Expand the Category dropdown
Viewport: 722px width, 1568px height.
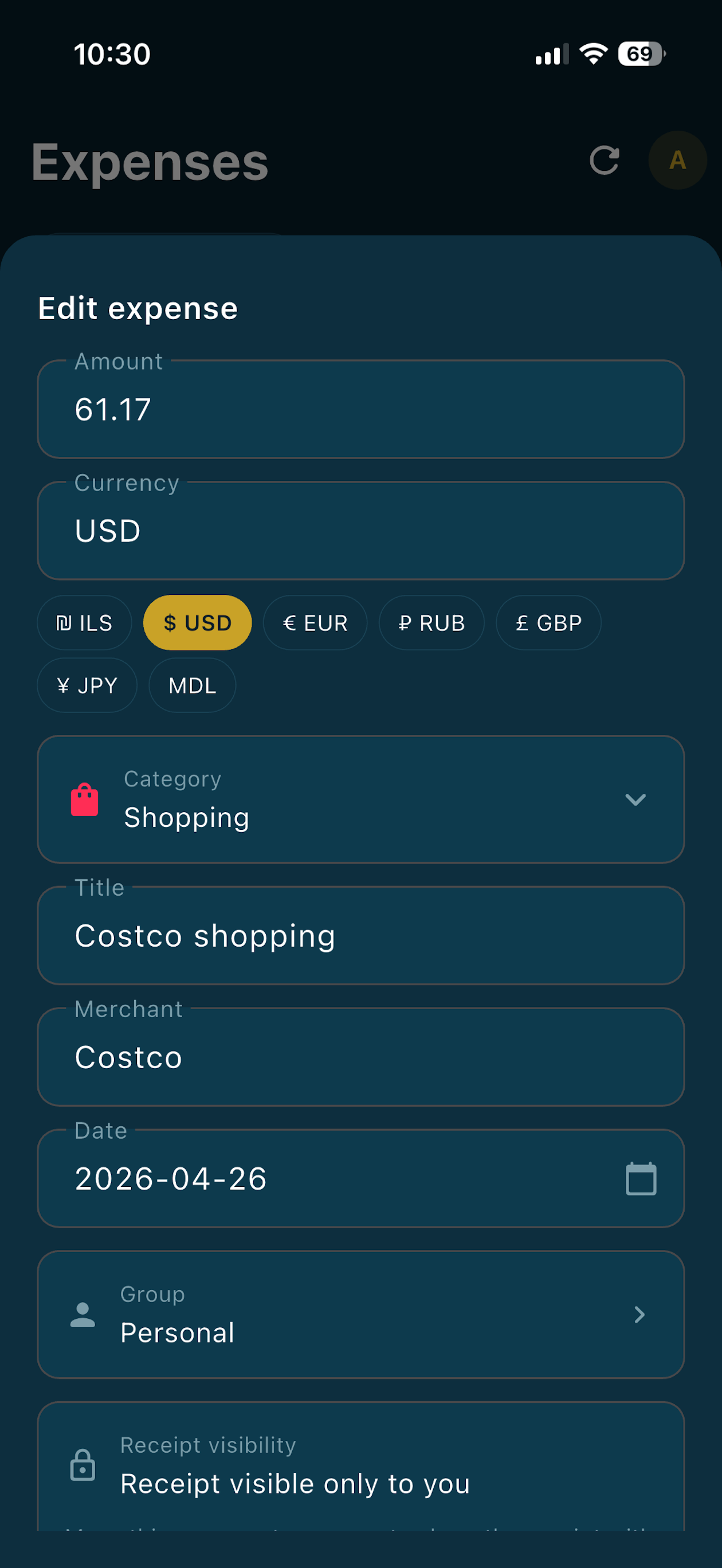(360, 799)
